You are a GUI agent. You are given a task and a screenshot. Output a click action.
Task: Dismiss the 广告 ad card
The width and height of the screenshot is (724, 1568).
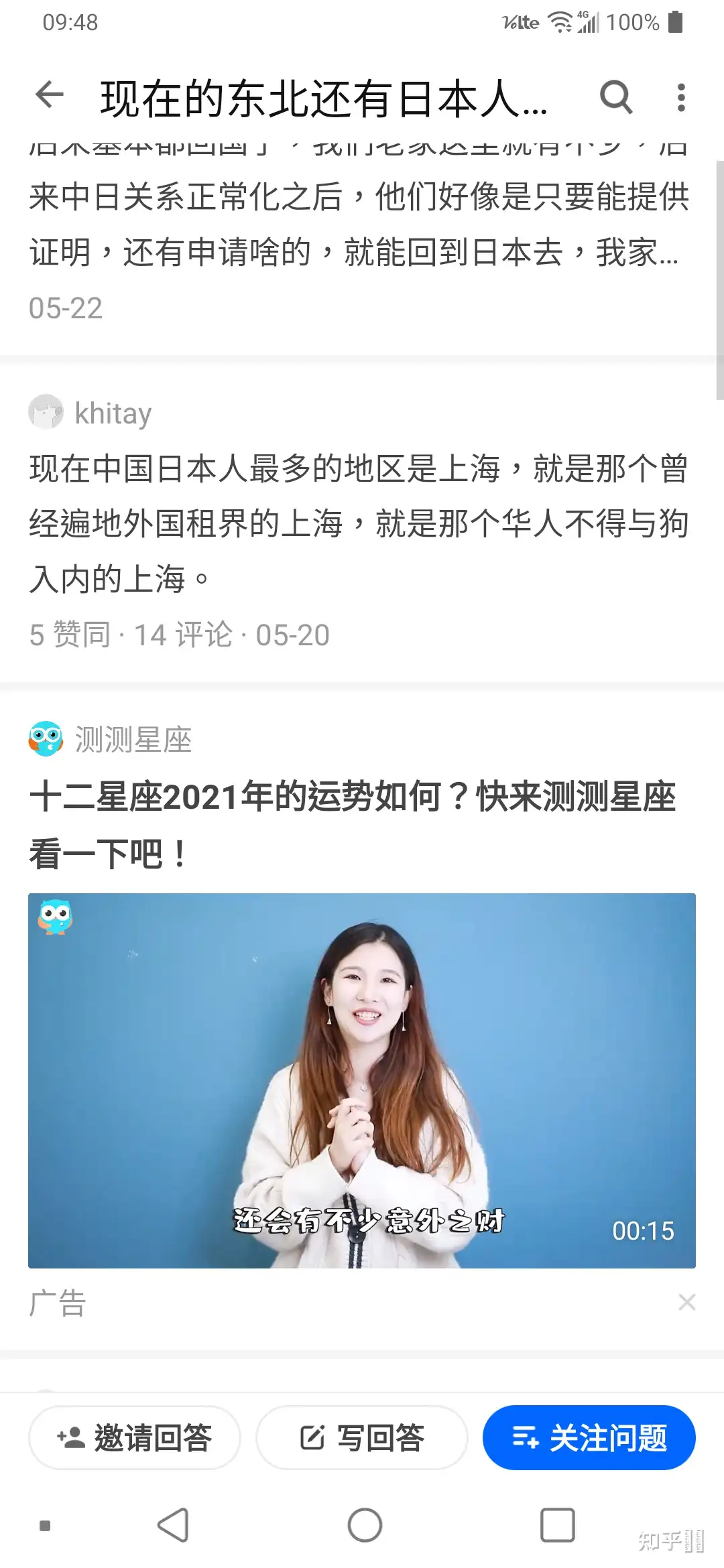tap(686, 1302)
